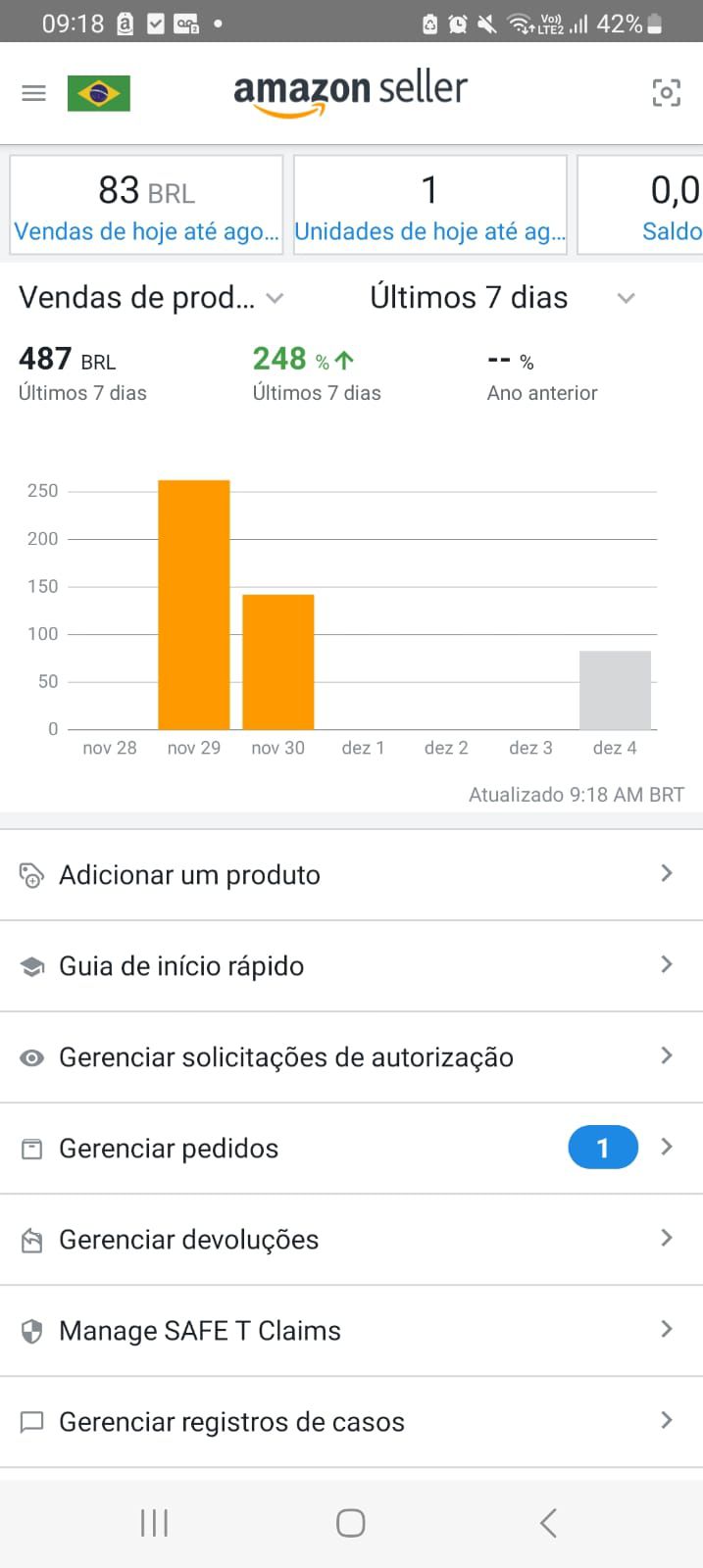Image resolution: width=703 pixels, height=1568 pixels.
Task: Open the Unidades de hoje card
Action: pyautogui.click(x=429, y=205)
